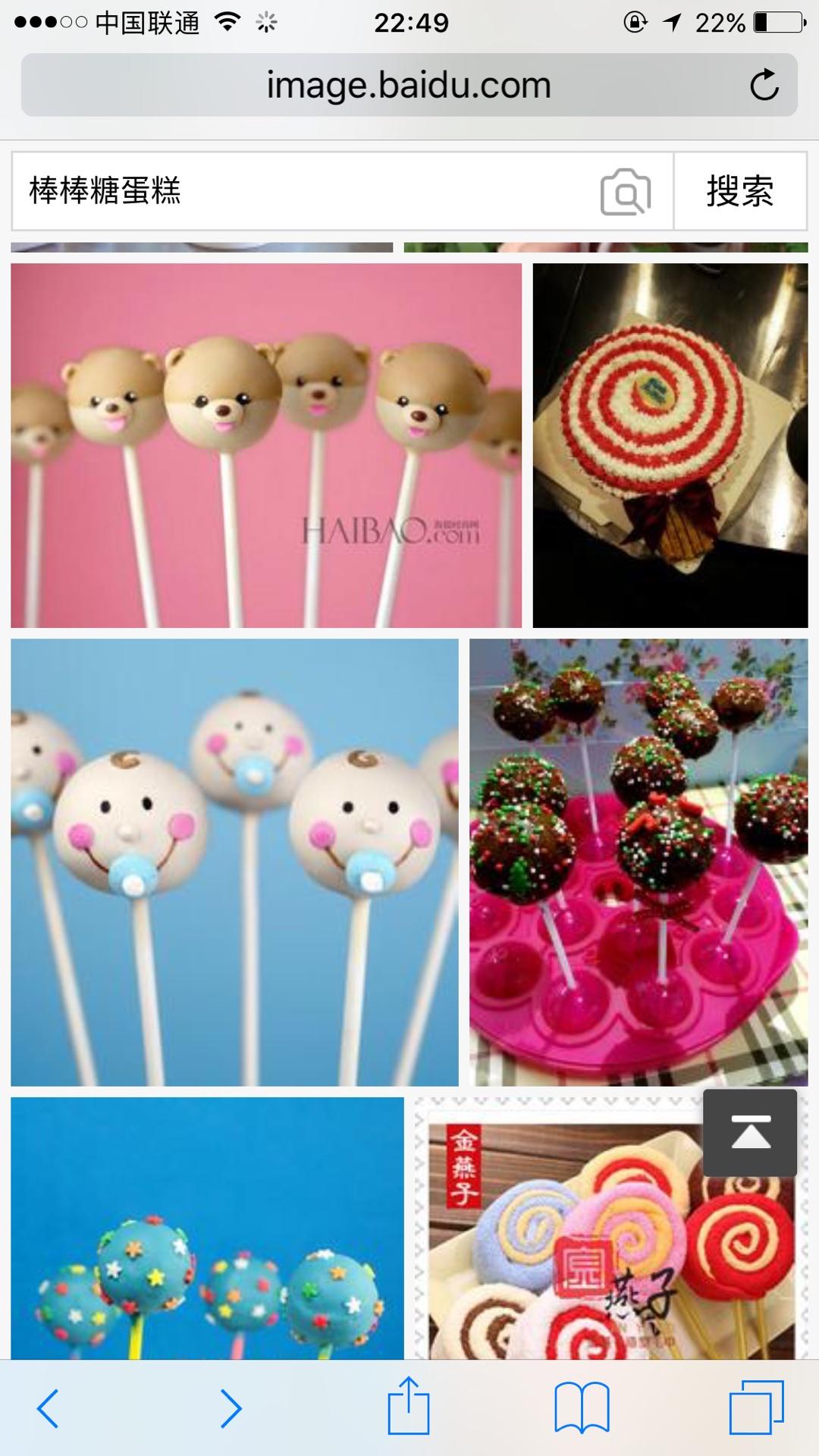The width and height of the screenshot is (819, 1456).
Task: Open Safari bookmarks
Action: click(582, 1408)
